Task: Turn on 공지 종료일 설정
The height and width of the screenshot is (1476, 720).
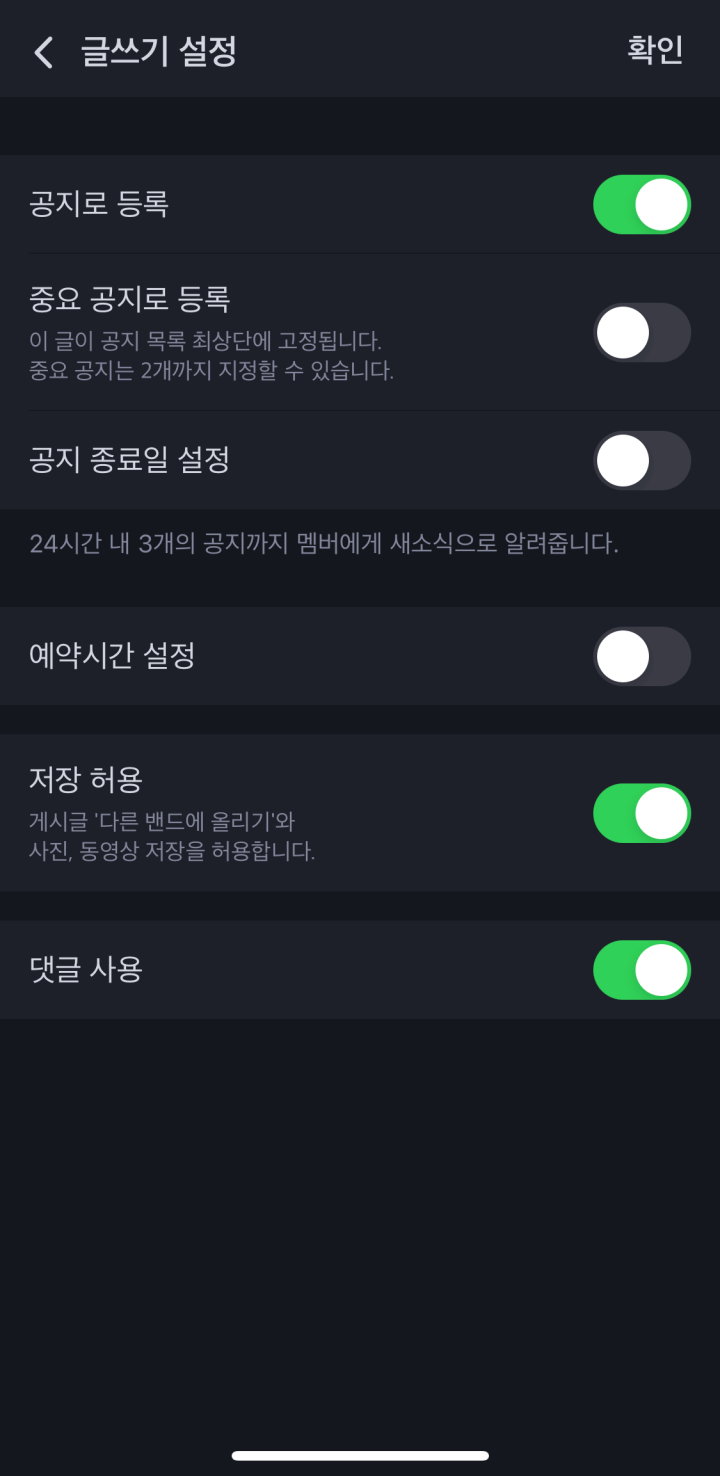Action: [x=641, y=460]
